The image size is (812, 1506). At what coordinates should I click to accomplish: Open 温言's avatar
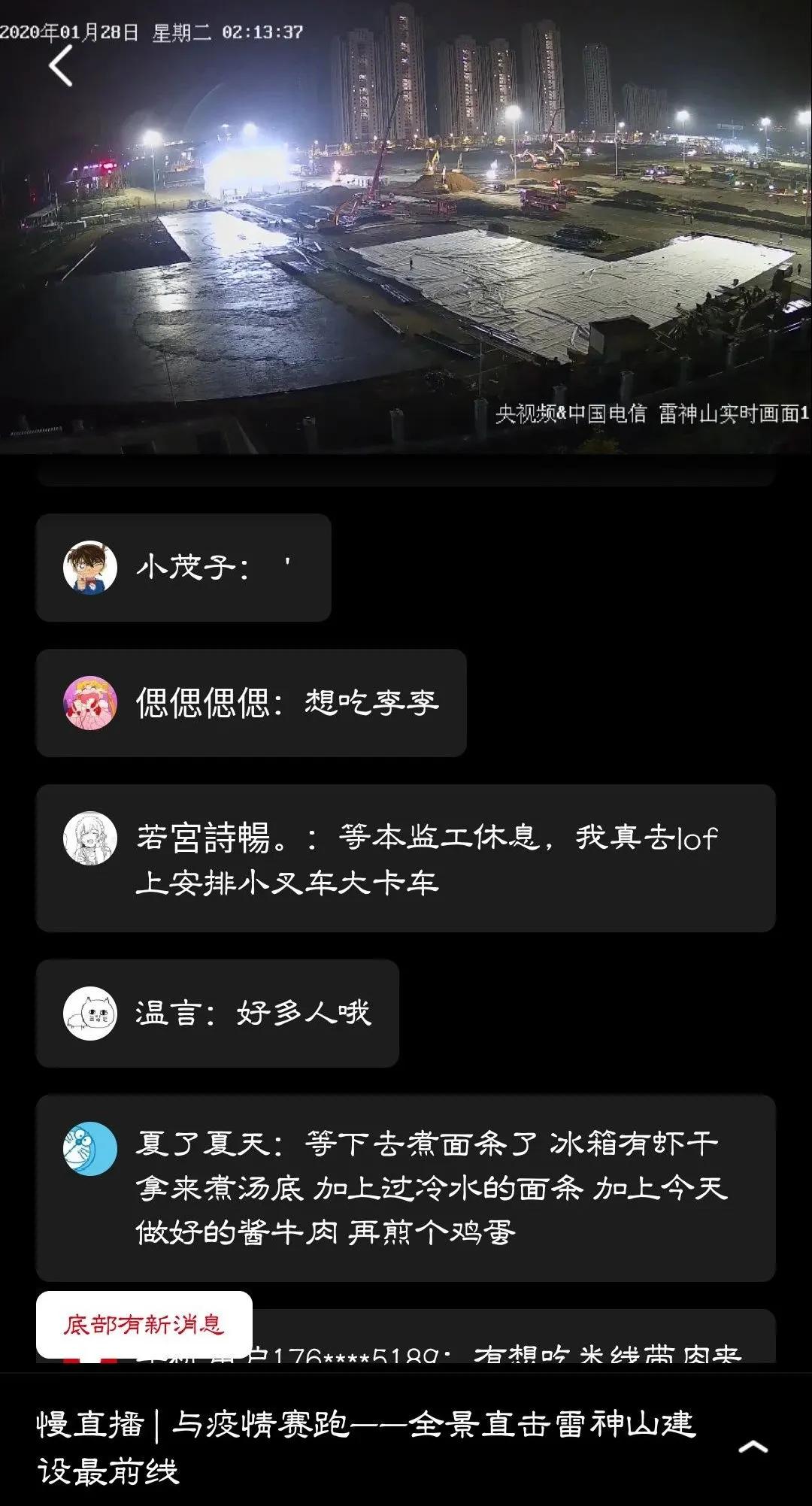coord(90,1013)
